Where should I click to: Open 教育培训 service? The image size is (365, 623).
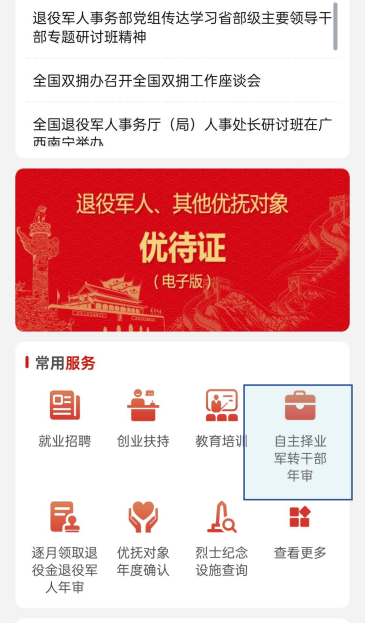(x=221, y=419)
